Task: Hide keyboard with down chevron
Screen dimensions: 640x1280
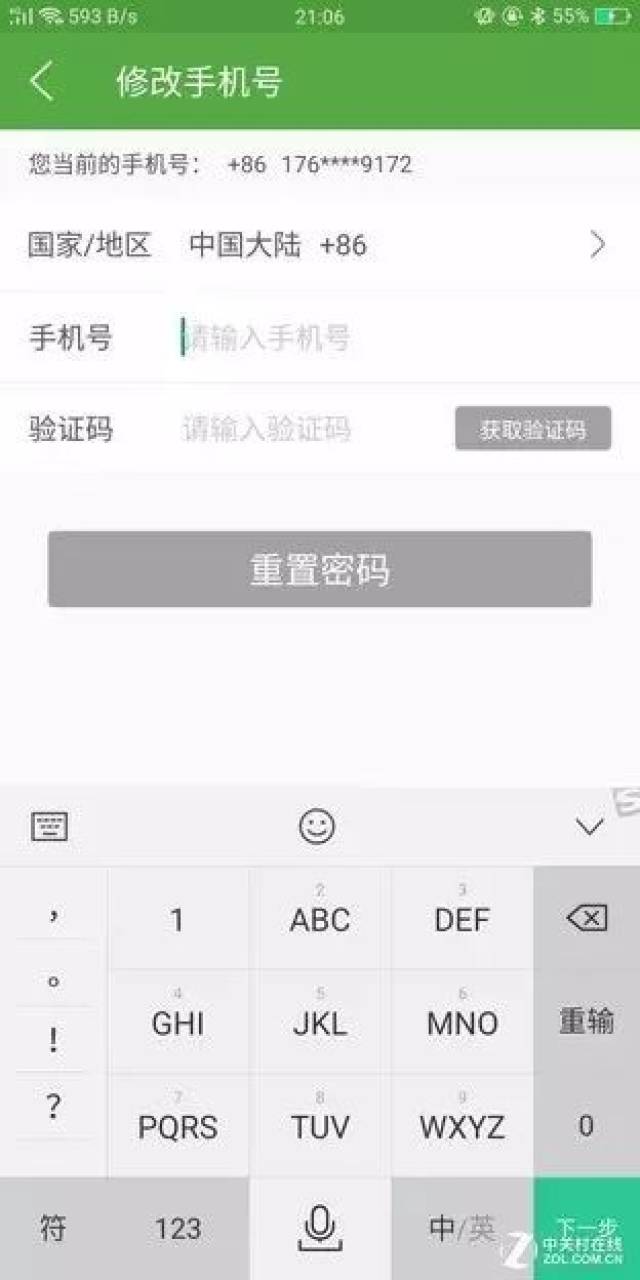Action: coord(590,826)
